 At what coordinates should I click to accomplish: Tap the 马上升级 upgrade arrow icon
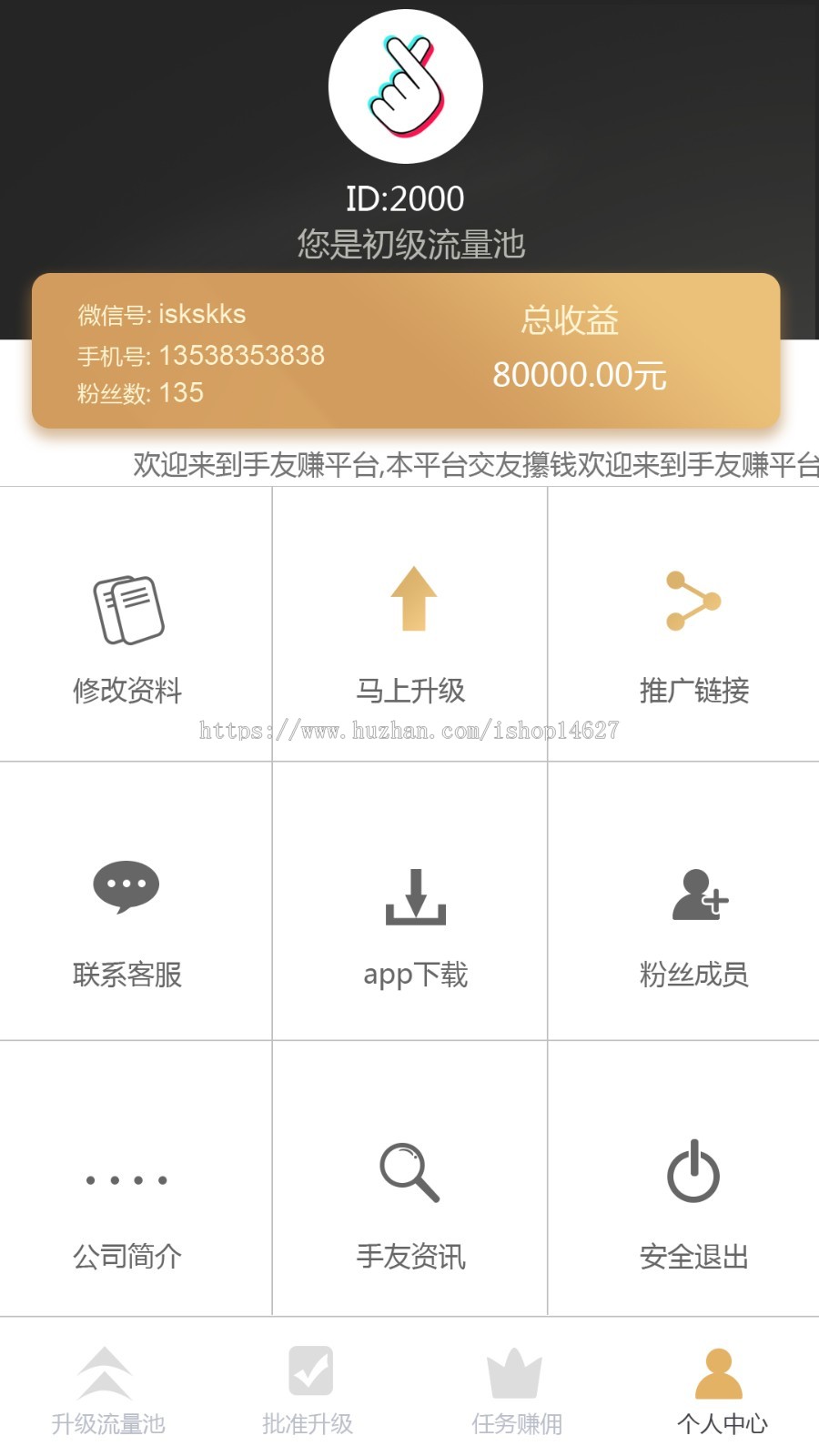click(x=412, y=601)
